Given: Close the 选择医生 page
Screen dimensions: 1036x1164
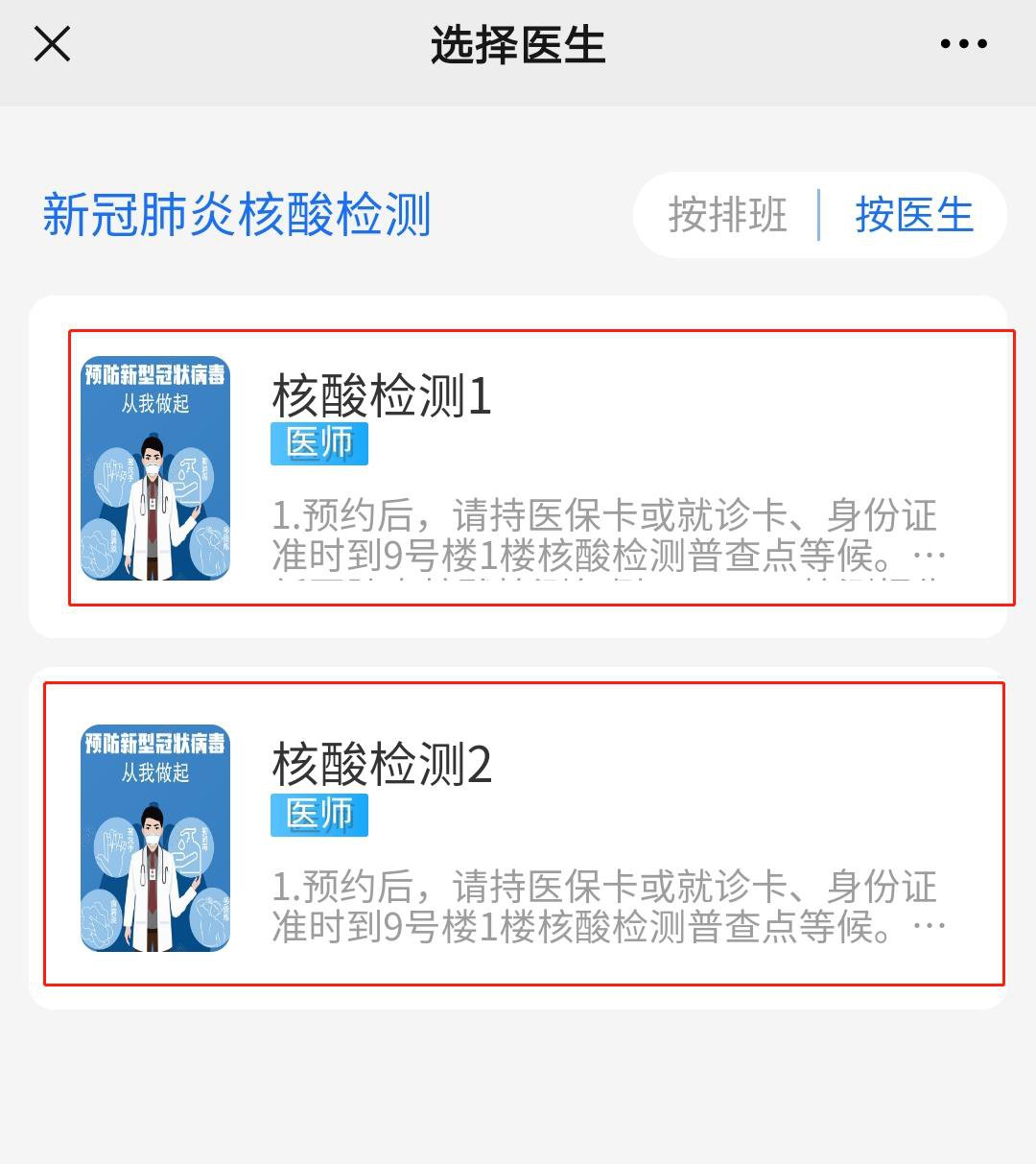Looking at the screenshot, I should (x=52, y=44).
